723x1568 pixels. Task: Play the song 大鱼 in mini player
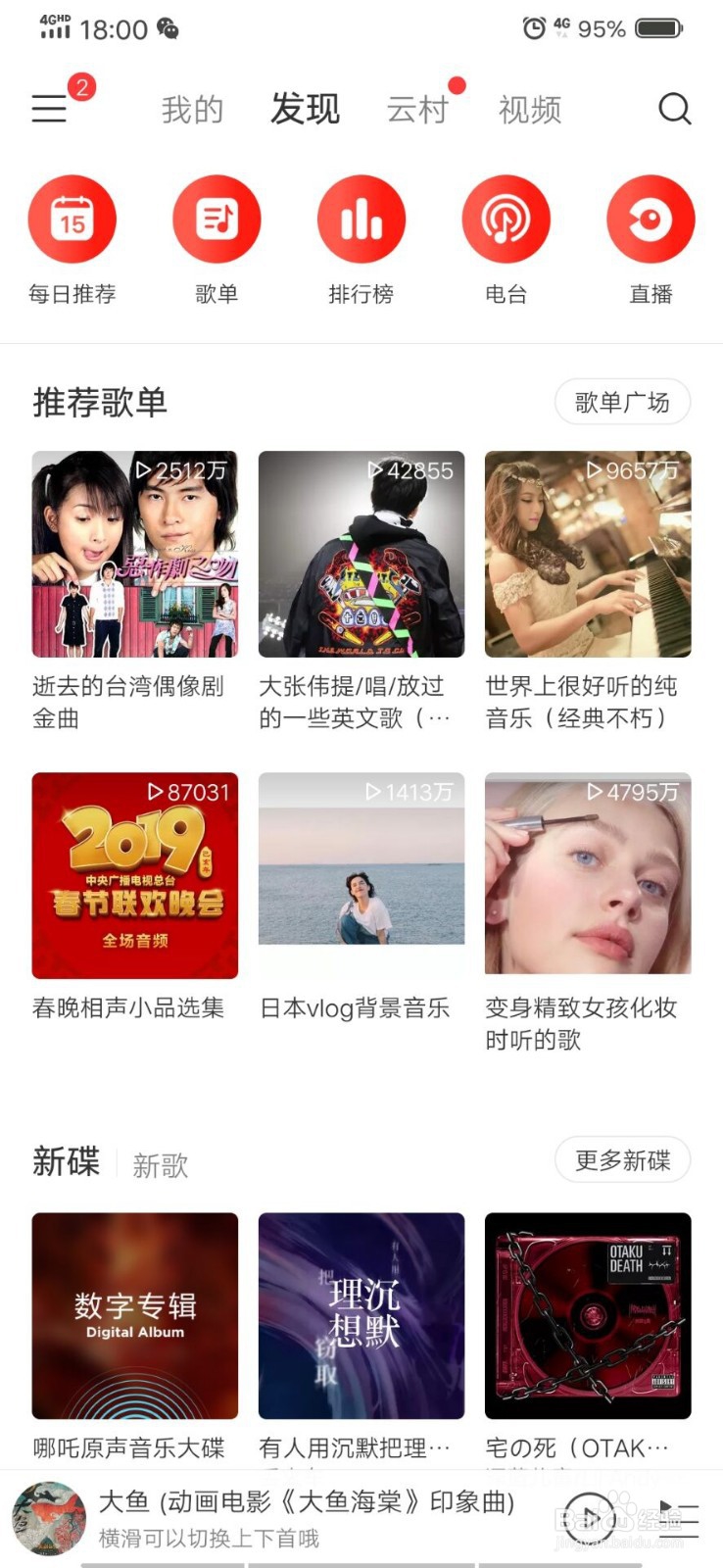[x=590, y=1518]
